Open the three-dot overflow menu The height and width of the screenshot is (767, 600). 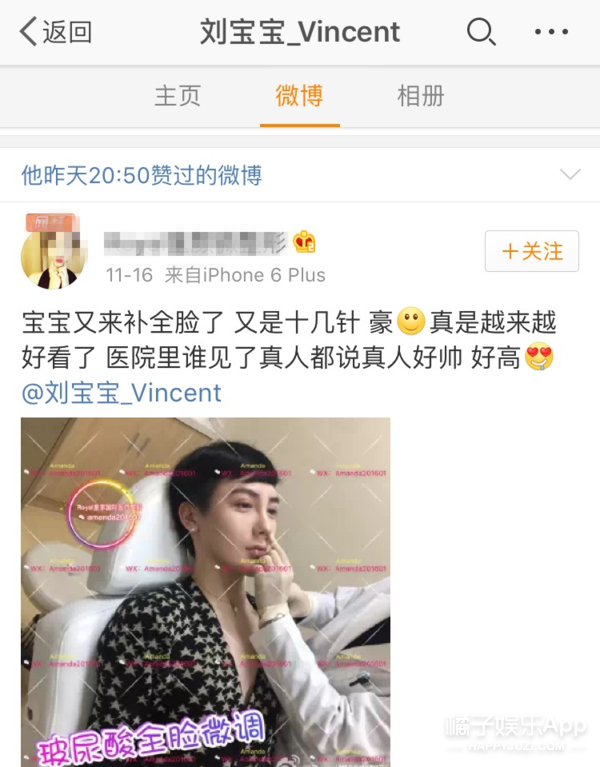tap(551, 32)
